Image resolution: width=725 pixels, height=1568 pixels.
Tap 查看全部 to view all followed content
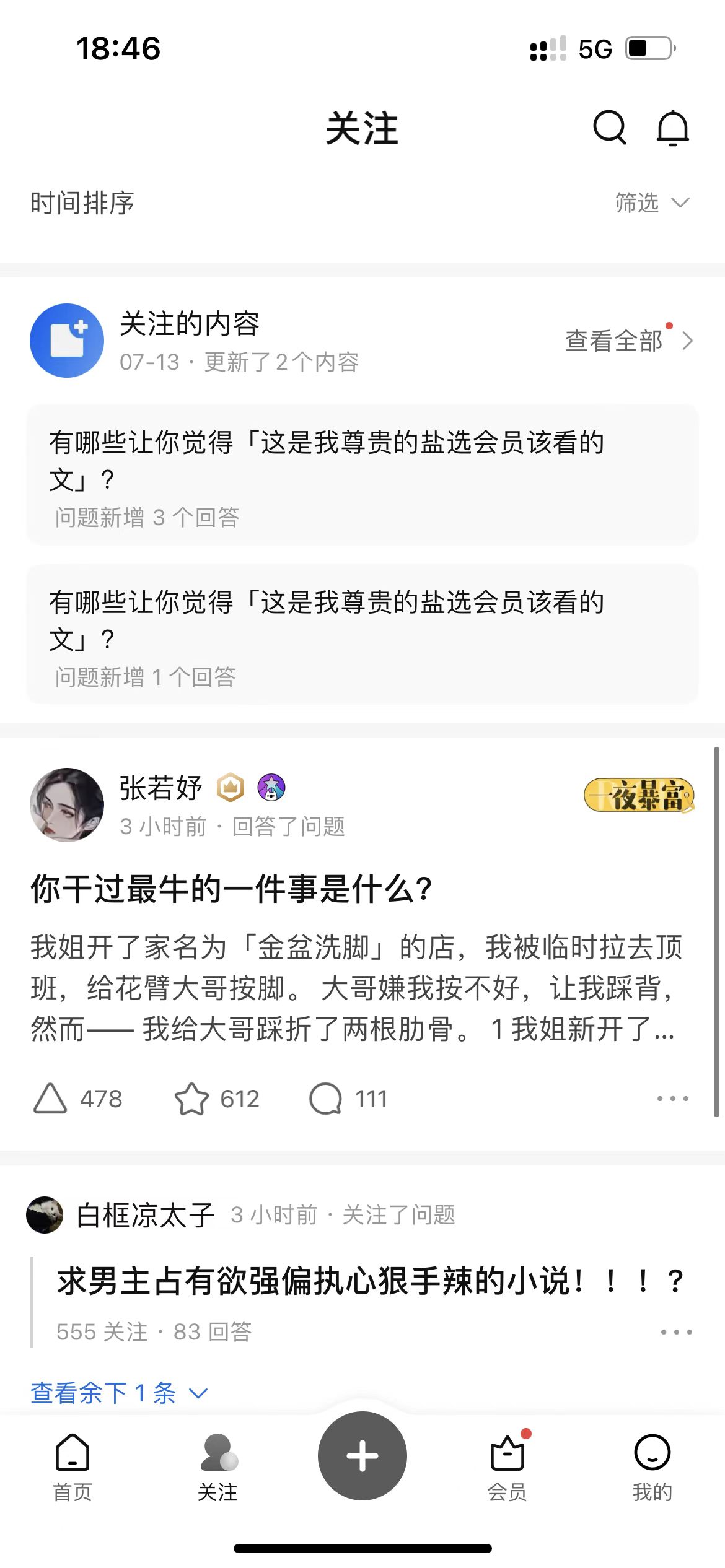628,340
